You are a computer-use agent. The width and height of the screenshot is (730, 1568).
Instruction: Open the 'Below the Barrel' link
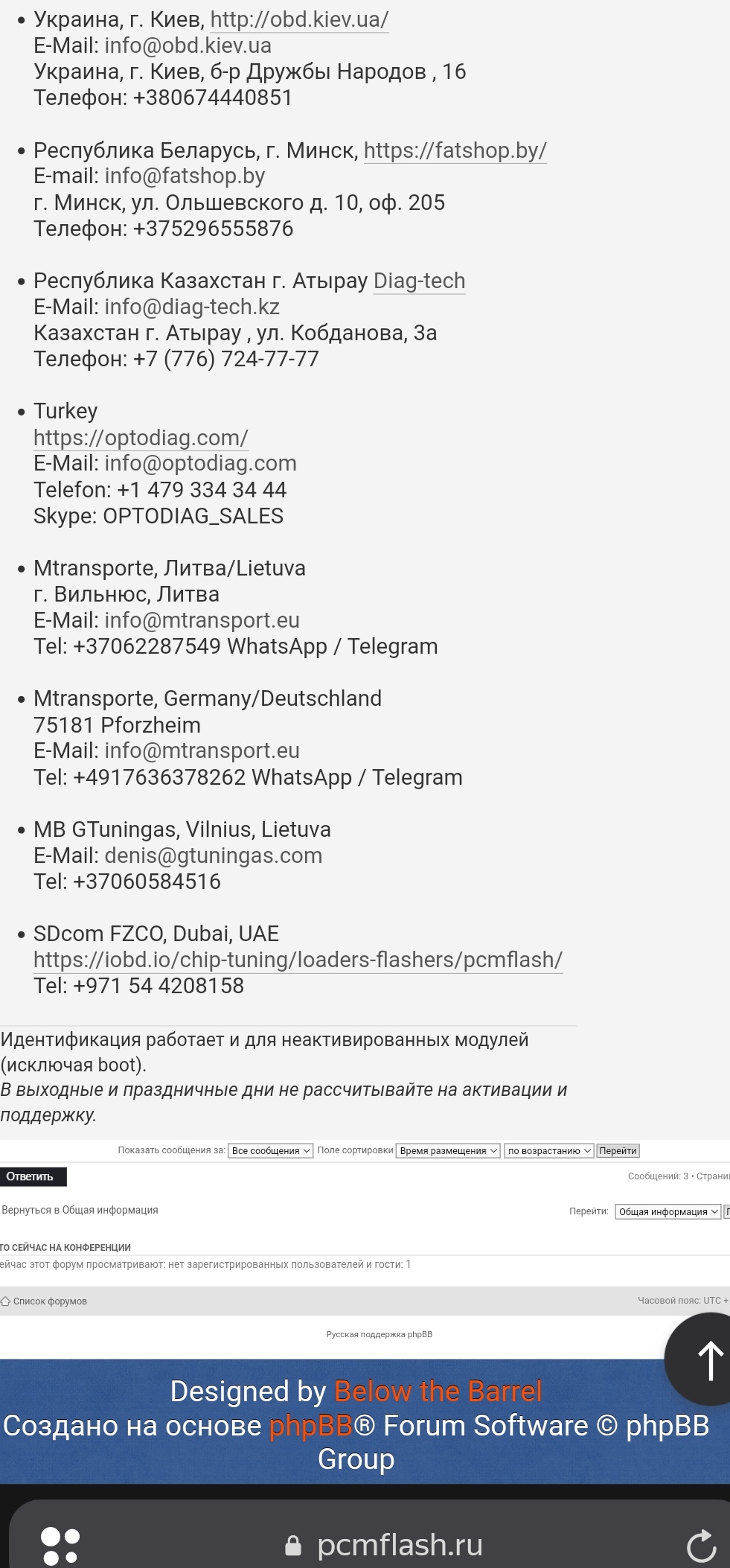pyautogui.click(x=438, y=1391)
